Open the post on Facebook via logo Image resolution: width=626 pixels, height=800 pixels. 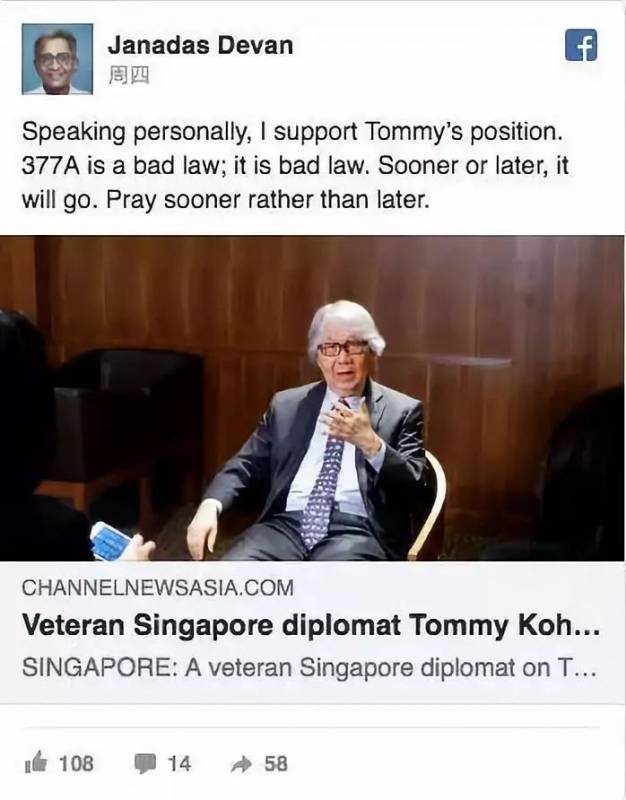point(580,45)
